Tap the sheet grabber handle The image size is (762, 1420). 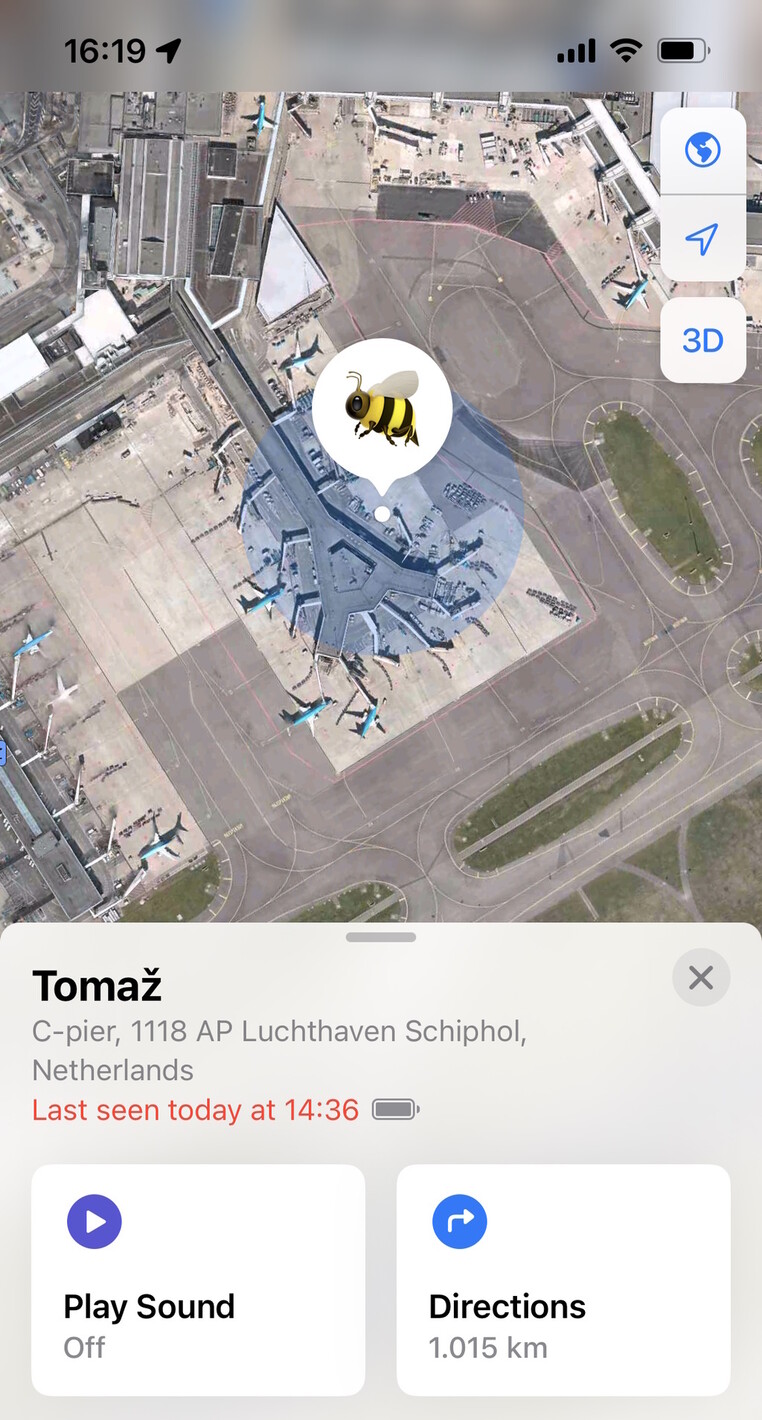coord(381,937)
